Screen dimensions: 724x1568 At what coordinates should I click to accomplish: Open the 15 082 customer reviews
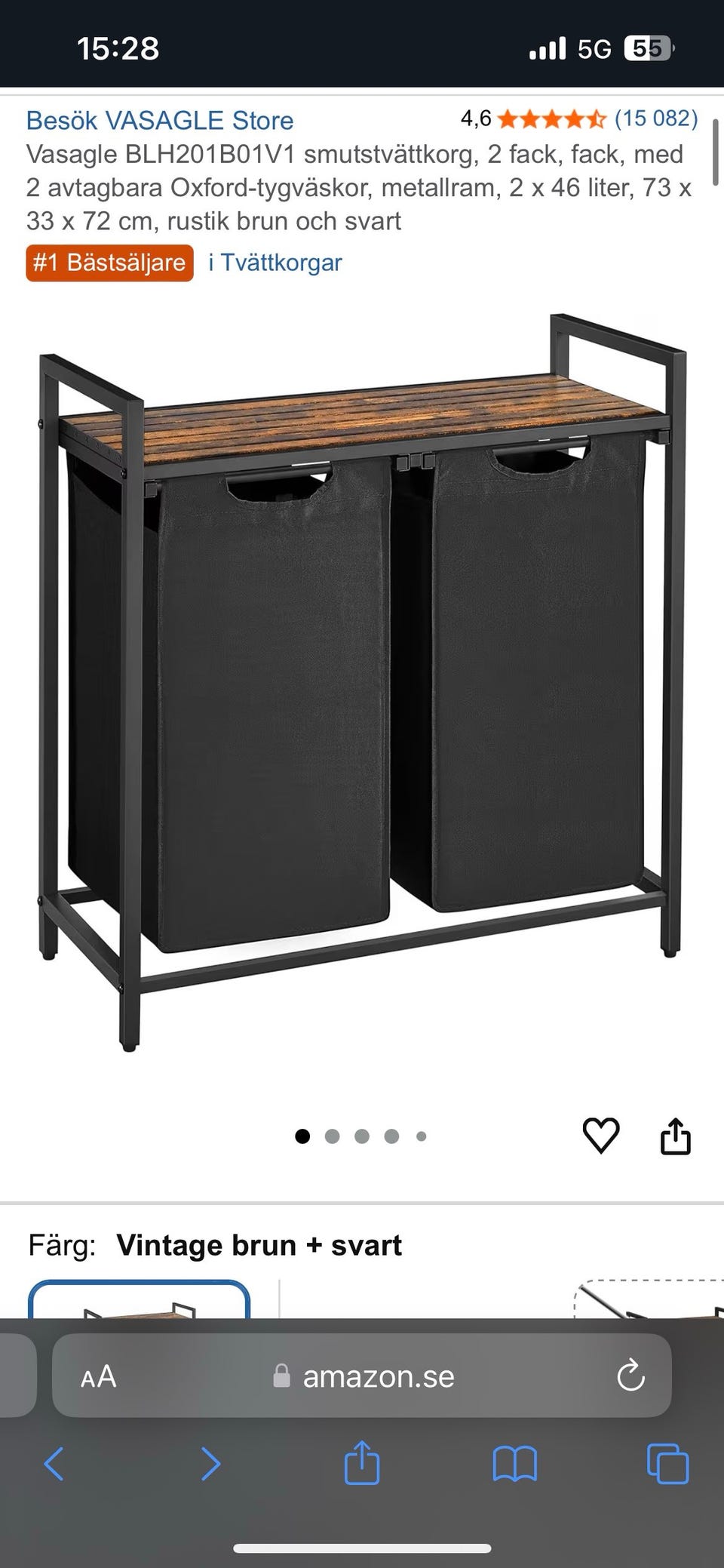click(x=655, y=118)
